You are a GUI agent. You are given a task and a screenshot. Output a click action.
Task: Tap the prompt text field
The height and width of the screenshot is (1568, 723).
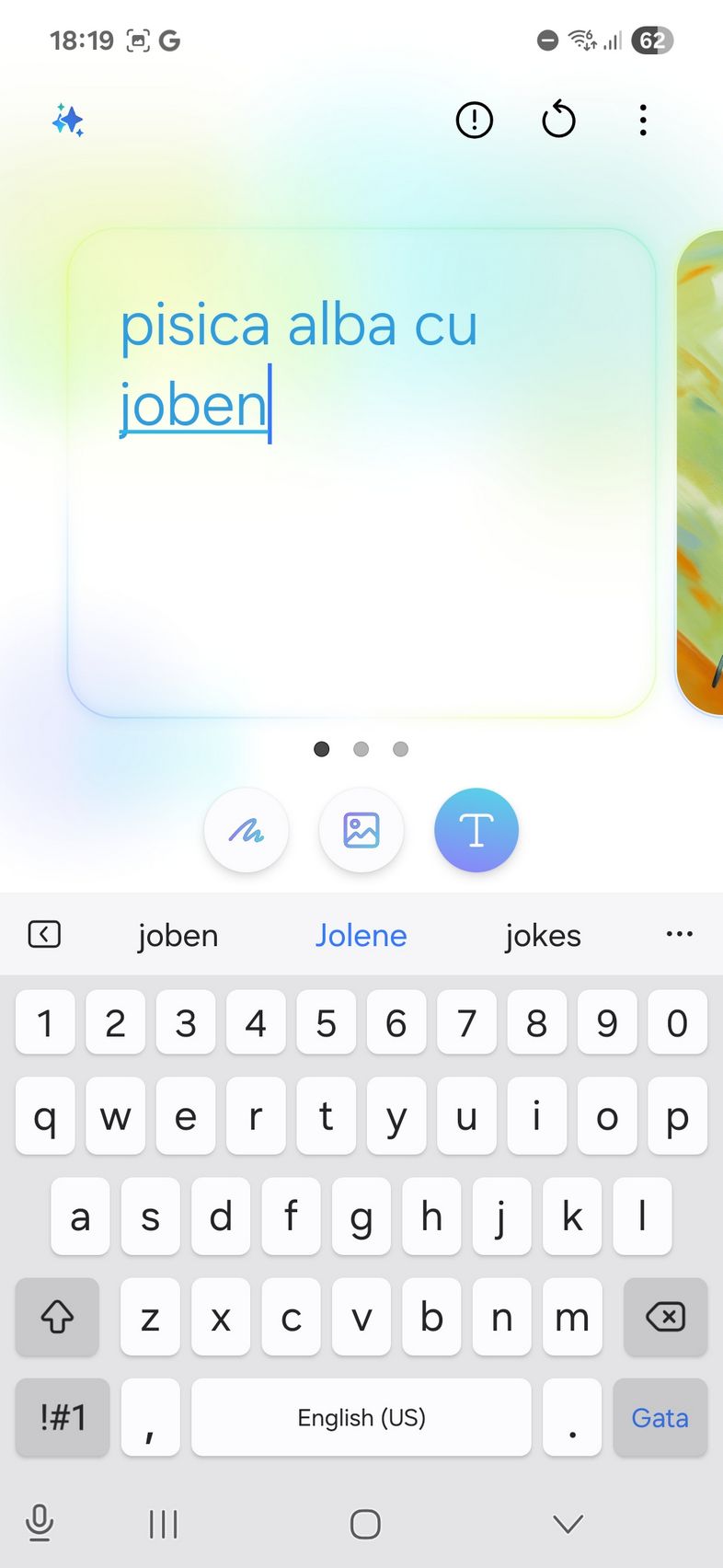[x=361, y=473]
